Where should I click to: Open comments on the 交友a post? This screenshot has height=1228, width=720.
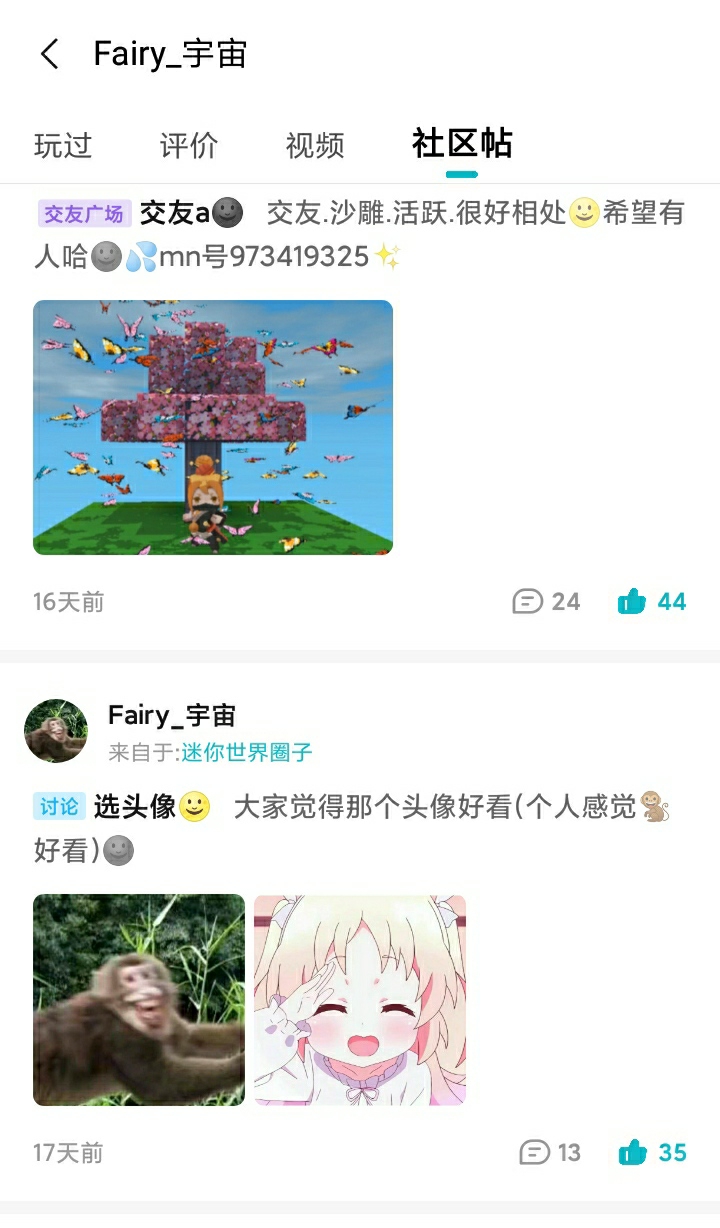[546, 601]
